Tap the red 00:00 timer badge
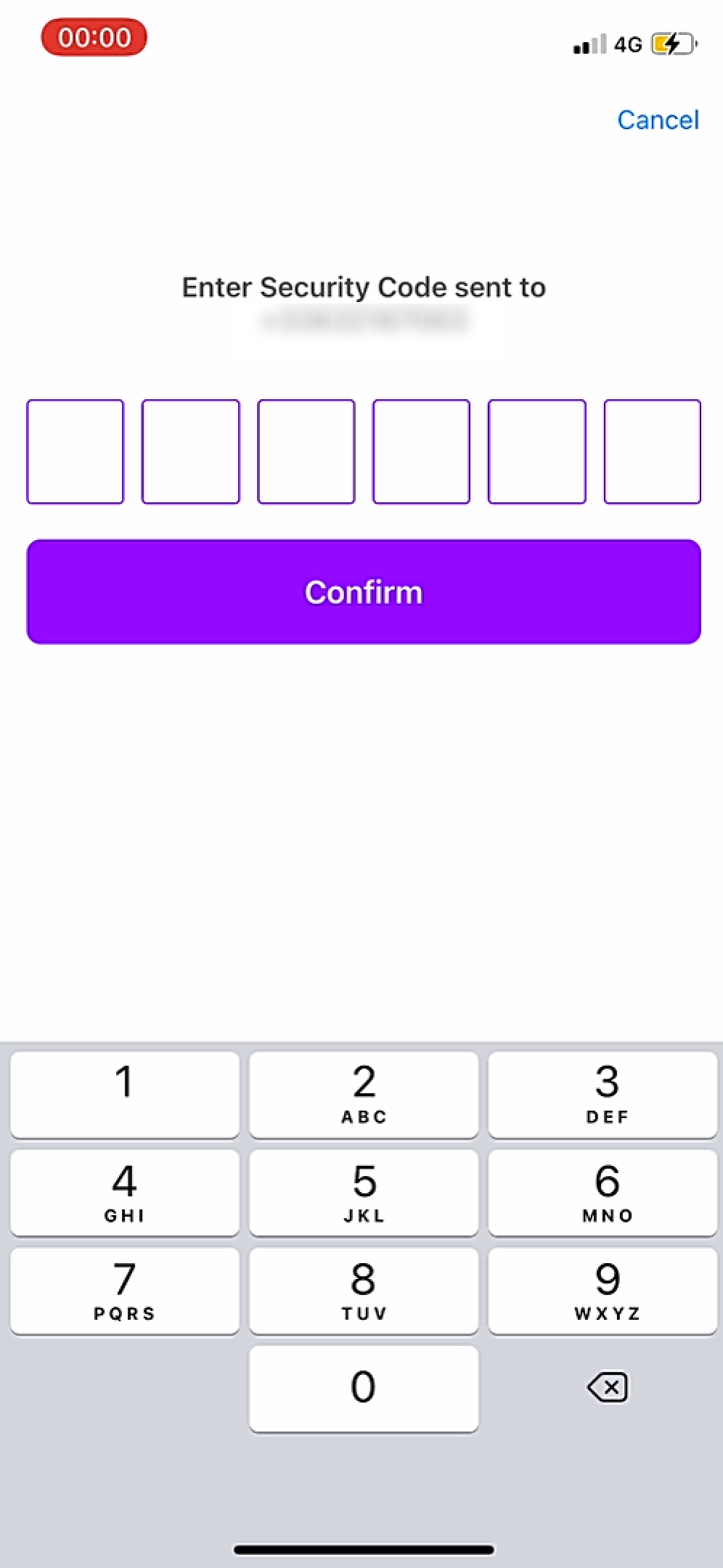The height and width of the screenshot is (1568, 723). click(x=94, y=37)
